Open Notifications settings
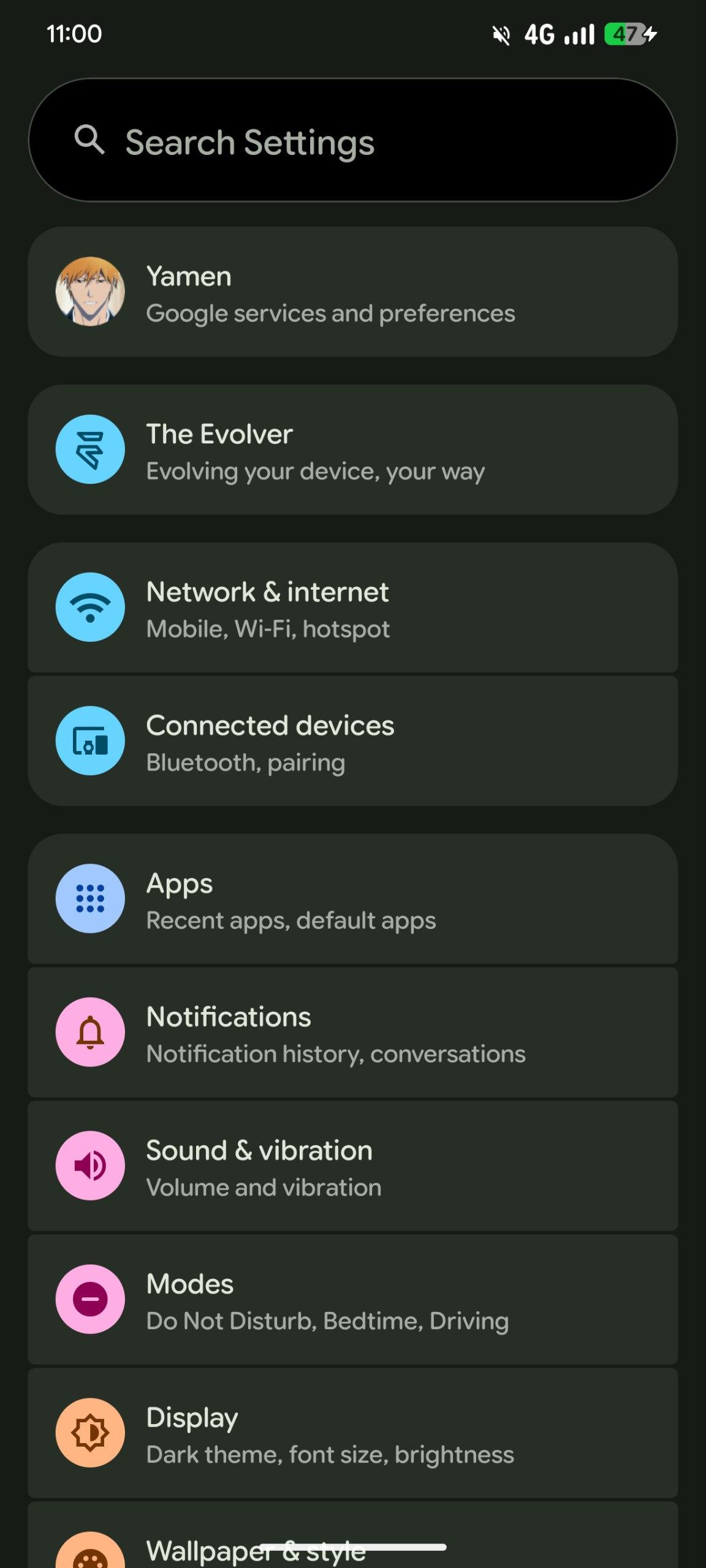 [352, 1033]
